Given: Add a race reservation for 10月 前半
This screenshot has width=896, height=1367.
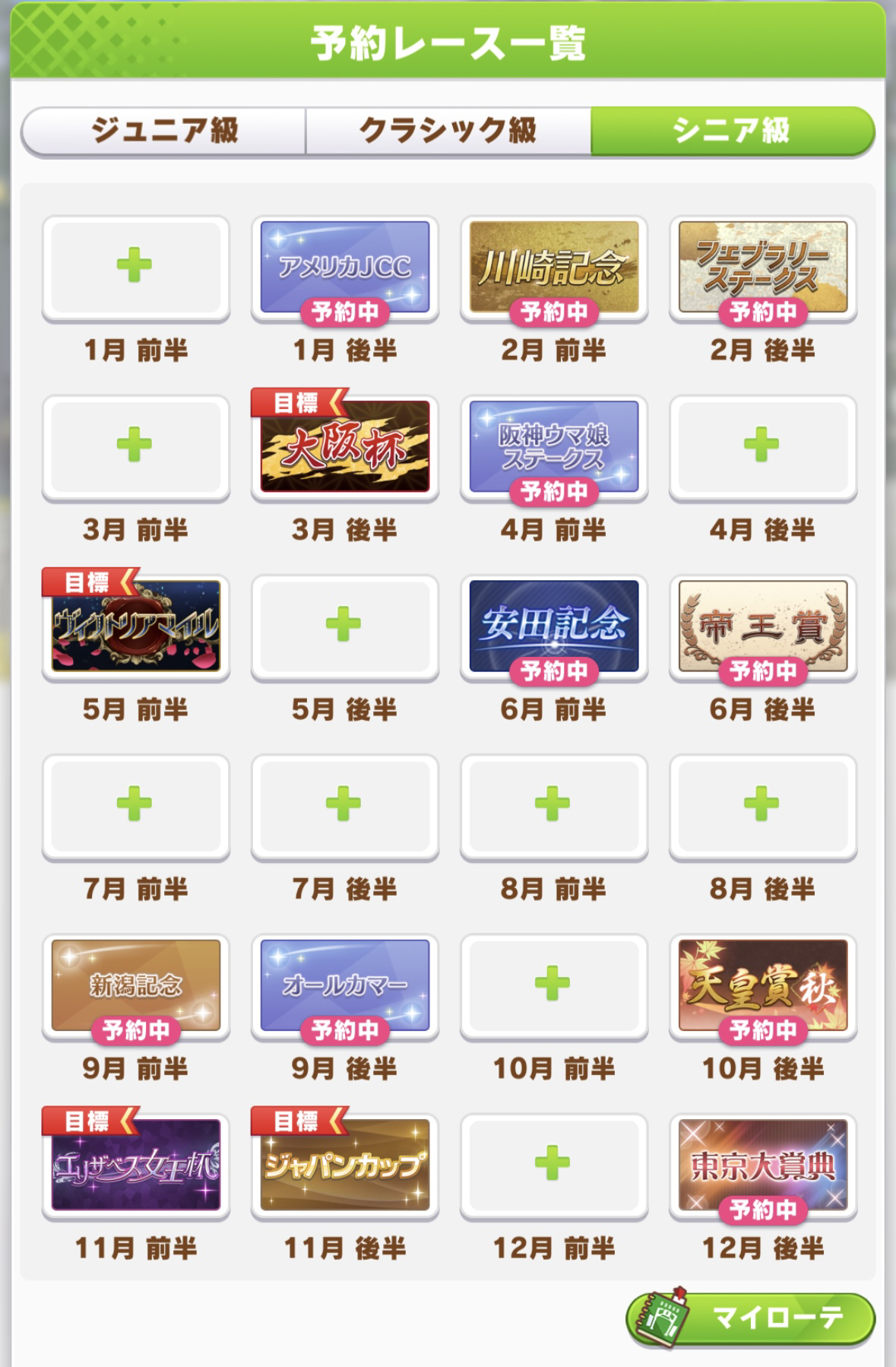Looking at the screenshot, I should point(552,987).
